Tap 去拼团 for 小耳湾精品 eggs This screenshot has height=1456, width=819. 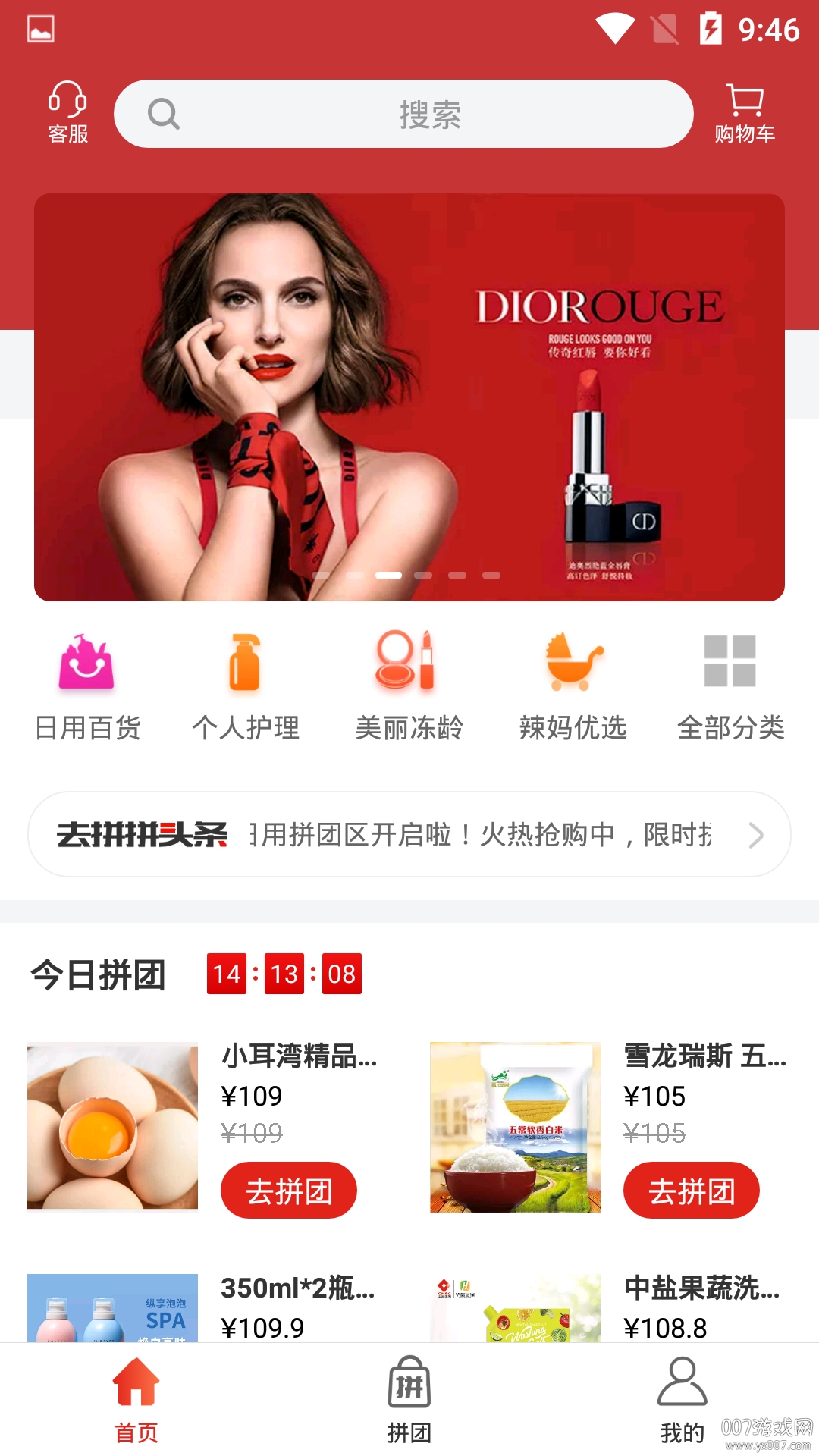click(x=288, y=1191)
